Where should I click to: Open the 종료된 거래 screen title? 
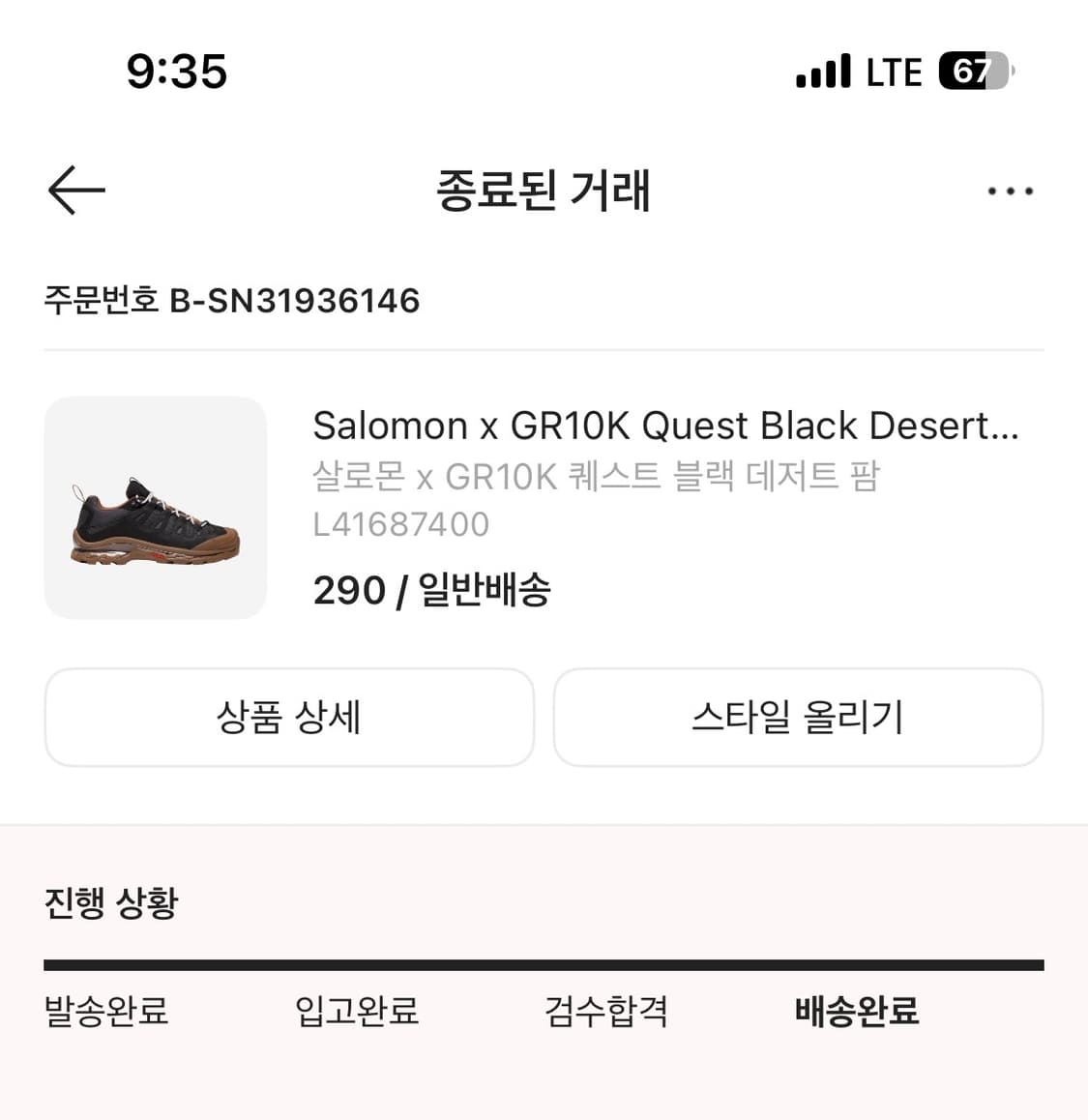point(544,192)
